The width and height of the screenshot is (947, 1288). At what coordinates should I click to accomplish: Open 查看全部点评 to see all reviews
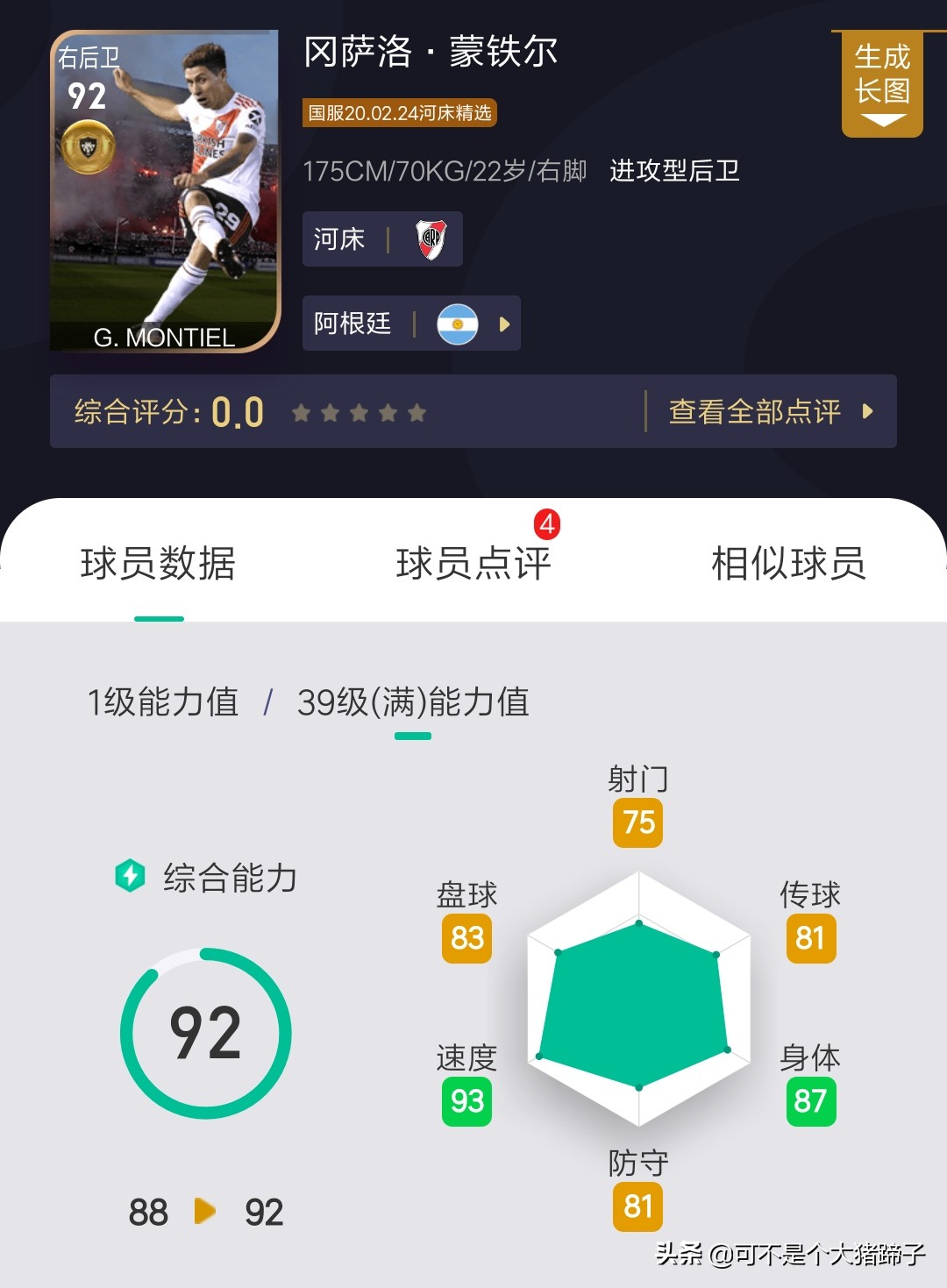[x=770, y=411]
